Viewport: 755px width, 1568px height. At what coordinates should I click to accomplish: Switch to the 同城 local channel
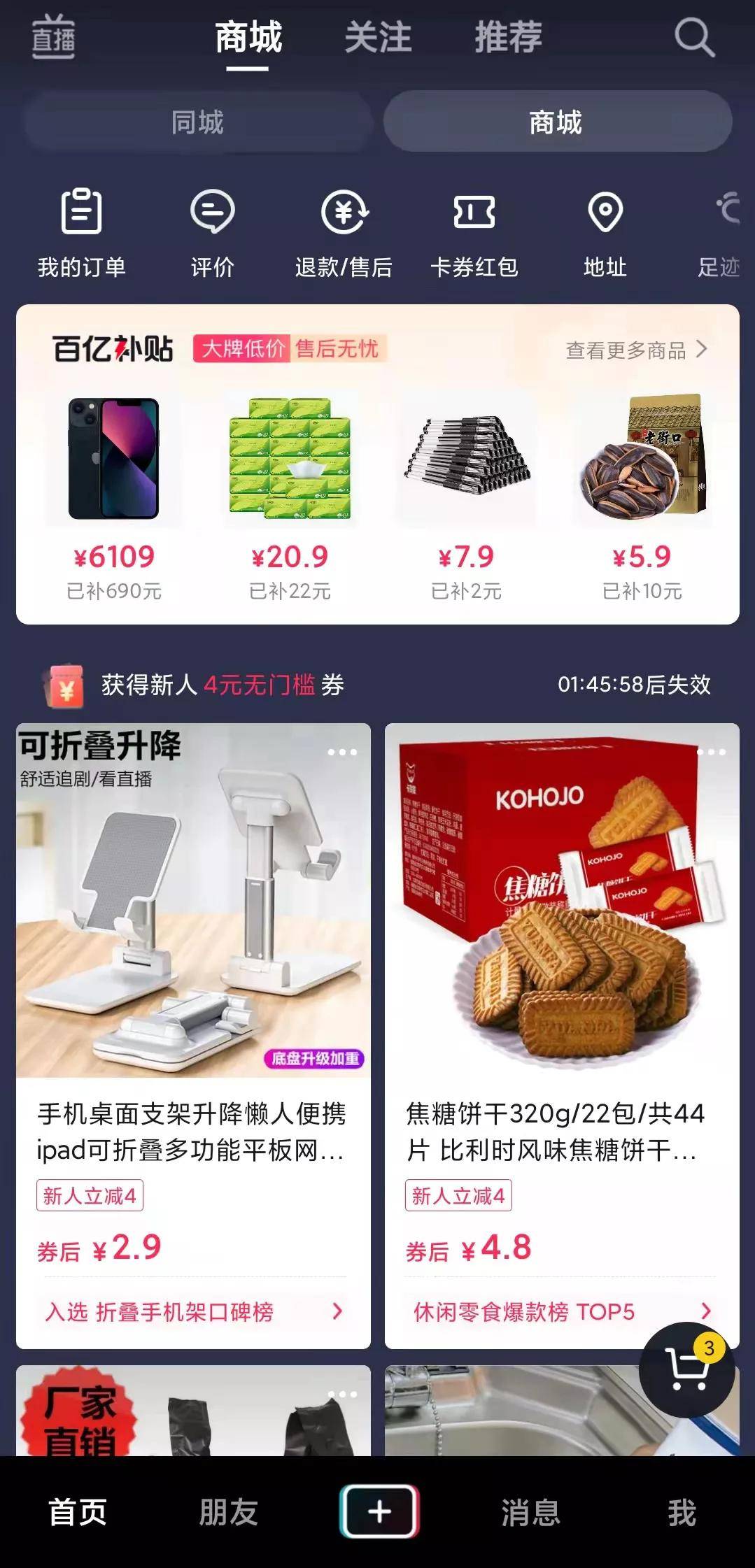tap(198, 120)
